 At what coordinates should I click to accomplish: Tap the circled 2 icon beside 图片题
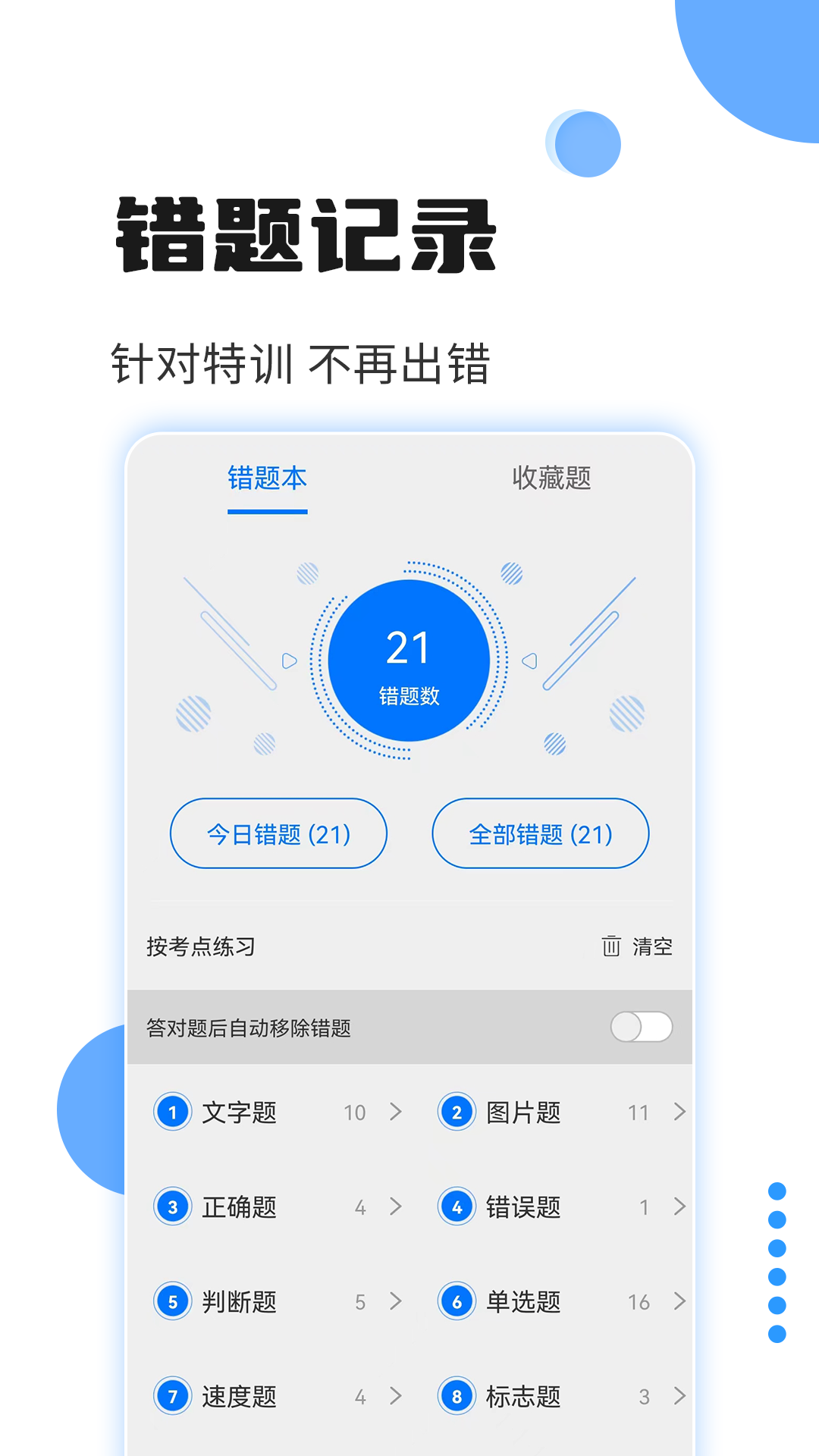(x=456, y=1113)
